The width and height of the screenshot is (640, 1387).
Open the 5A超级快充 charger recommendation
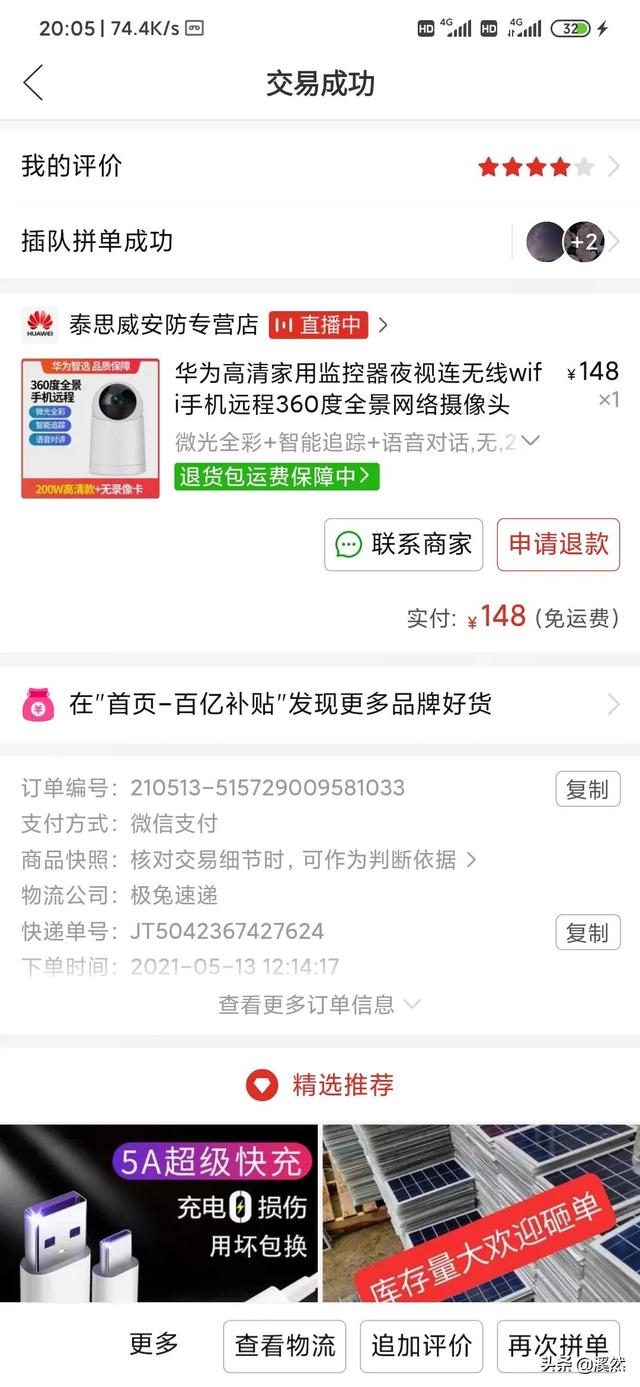click(158, 1212)
